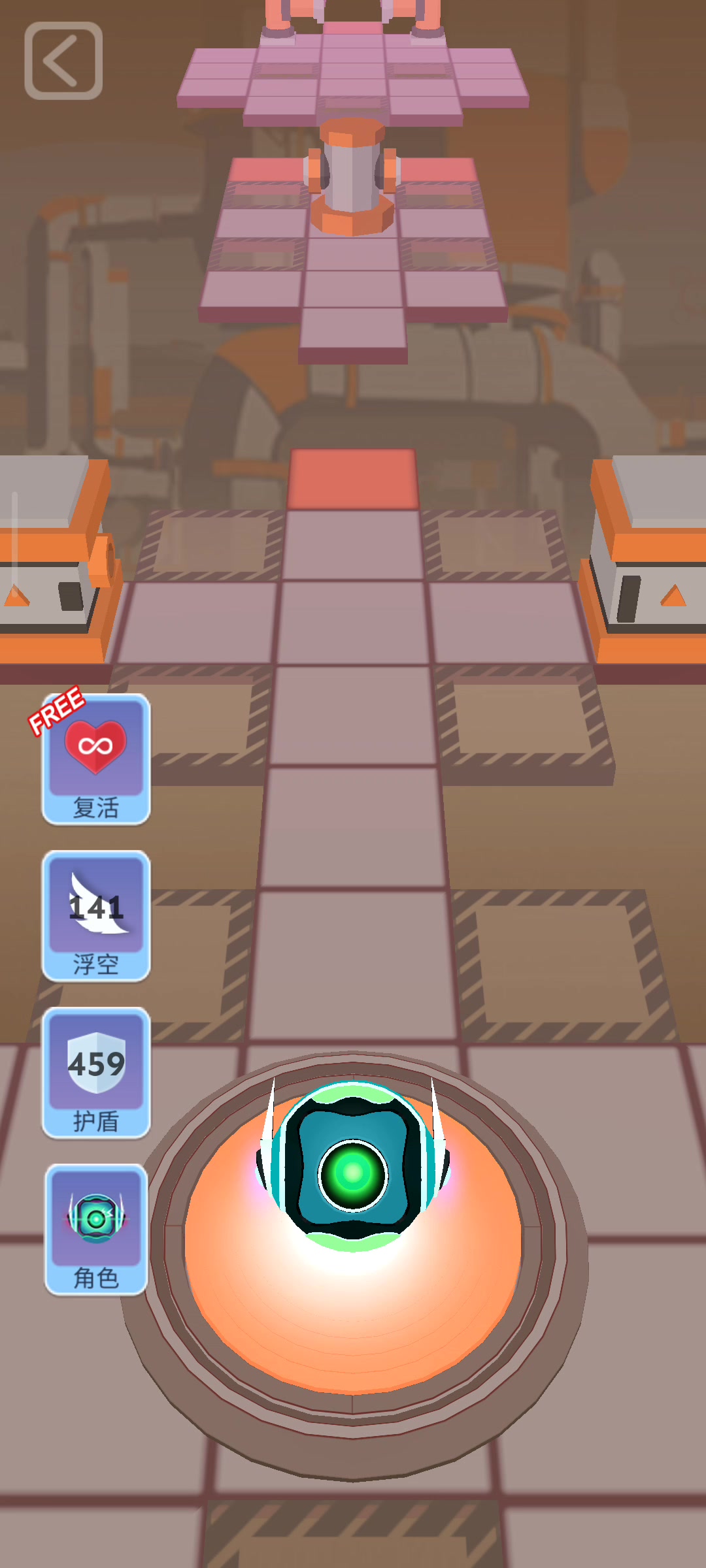The image size is (706, 1568).
Task: Open the 角色 character selection
Action: coord(96,1229)
